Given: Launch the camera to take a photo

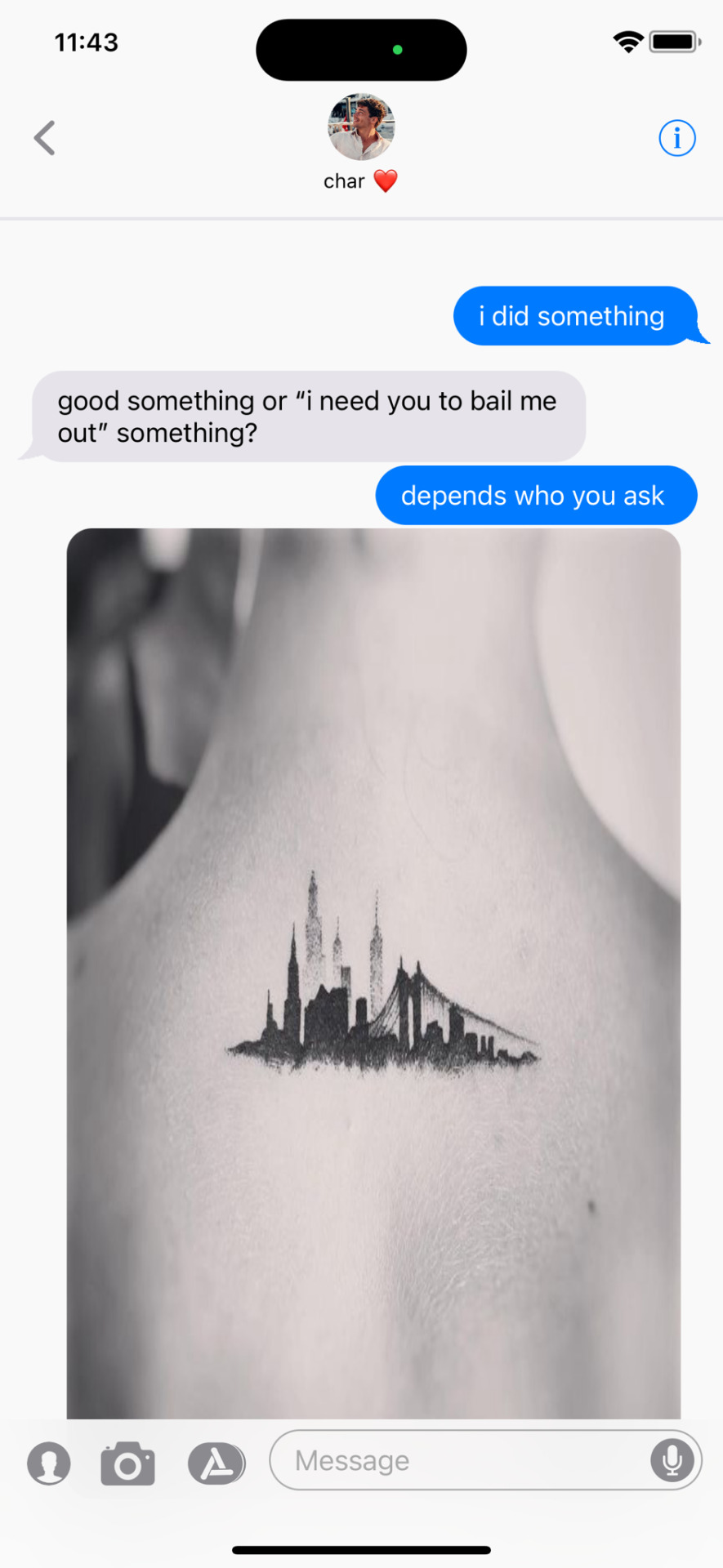Looking at the screenshot, I should pos(127,1463).
